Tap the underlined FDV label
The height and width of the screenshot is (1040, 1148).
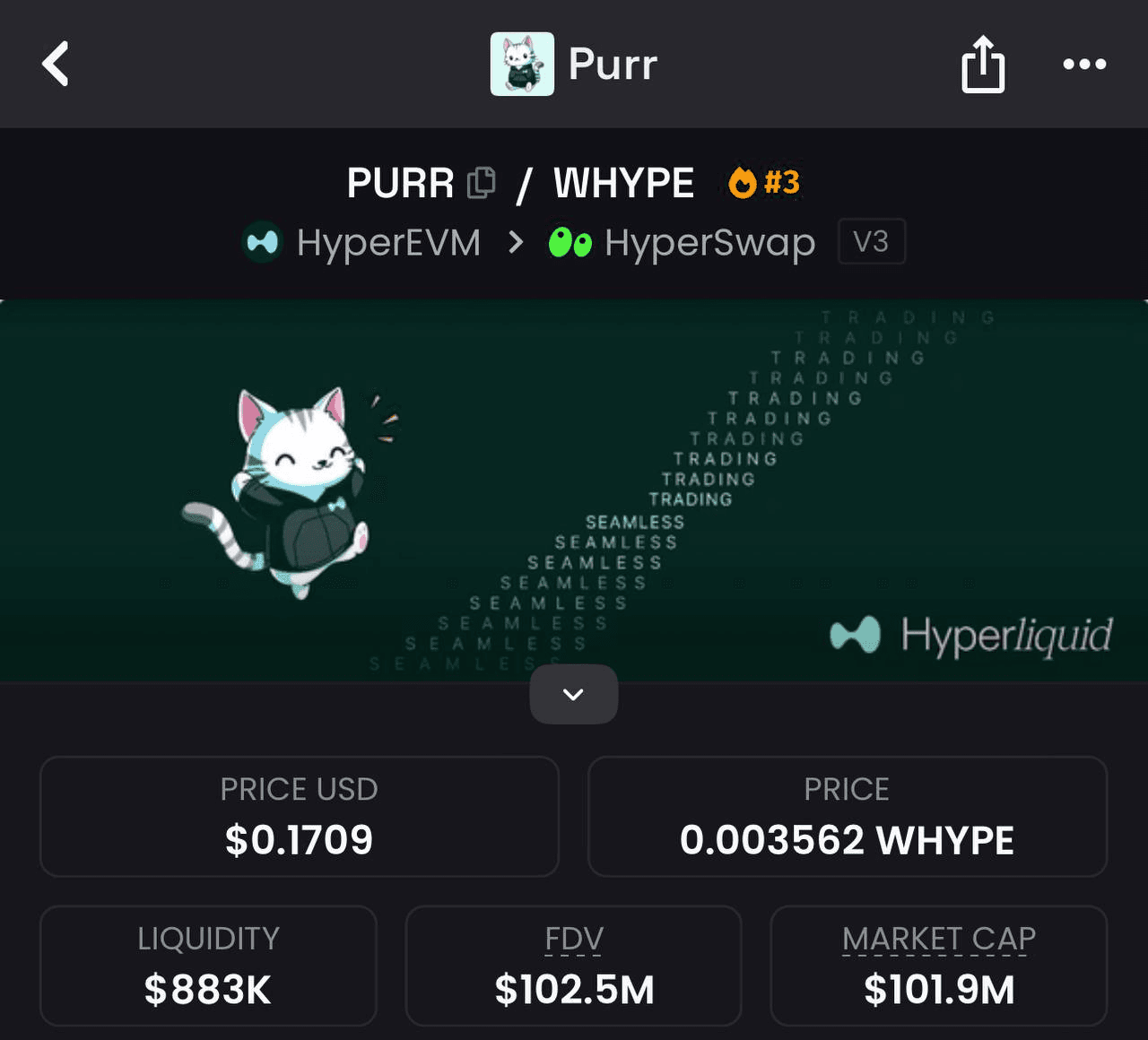[574, 939]
